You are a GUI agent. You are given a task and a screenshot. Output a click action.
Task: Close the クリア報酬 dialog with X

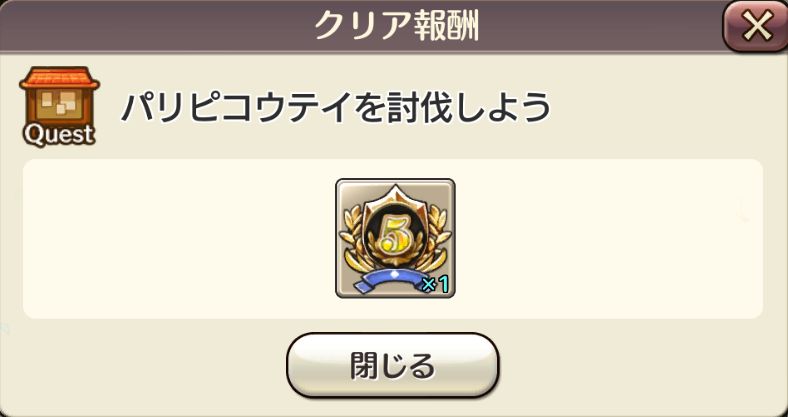pos(757,28)
